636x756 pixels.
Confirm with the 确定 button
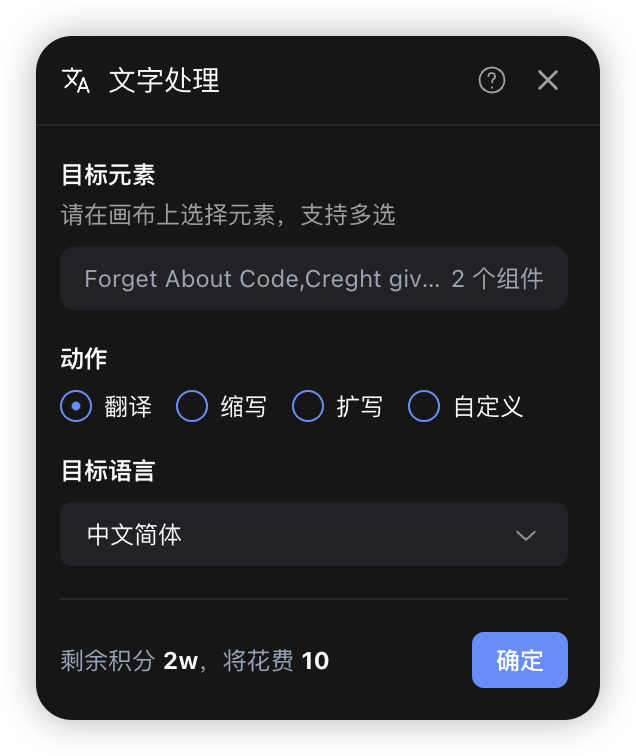[x=519, y=660]
